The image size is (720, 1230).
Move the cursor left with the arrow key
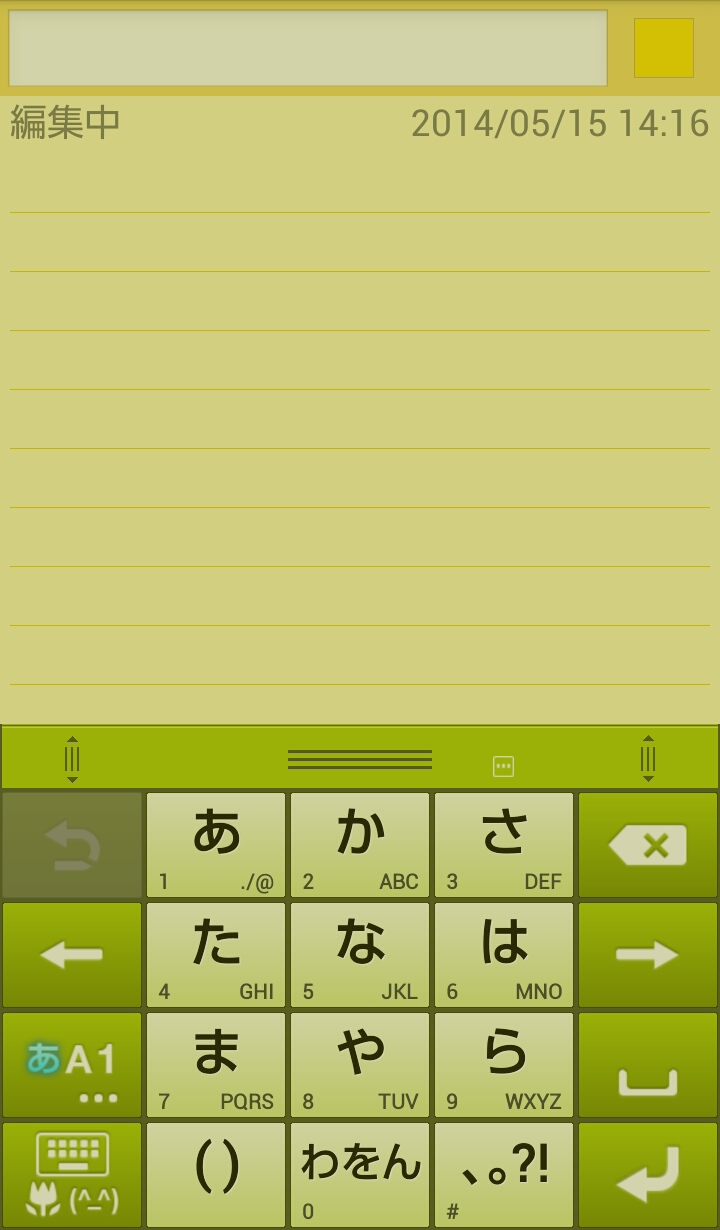[72, 955]
